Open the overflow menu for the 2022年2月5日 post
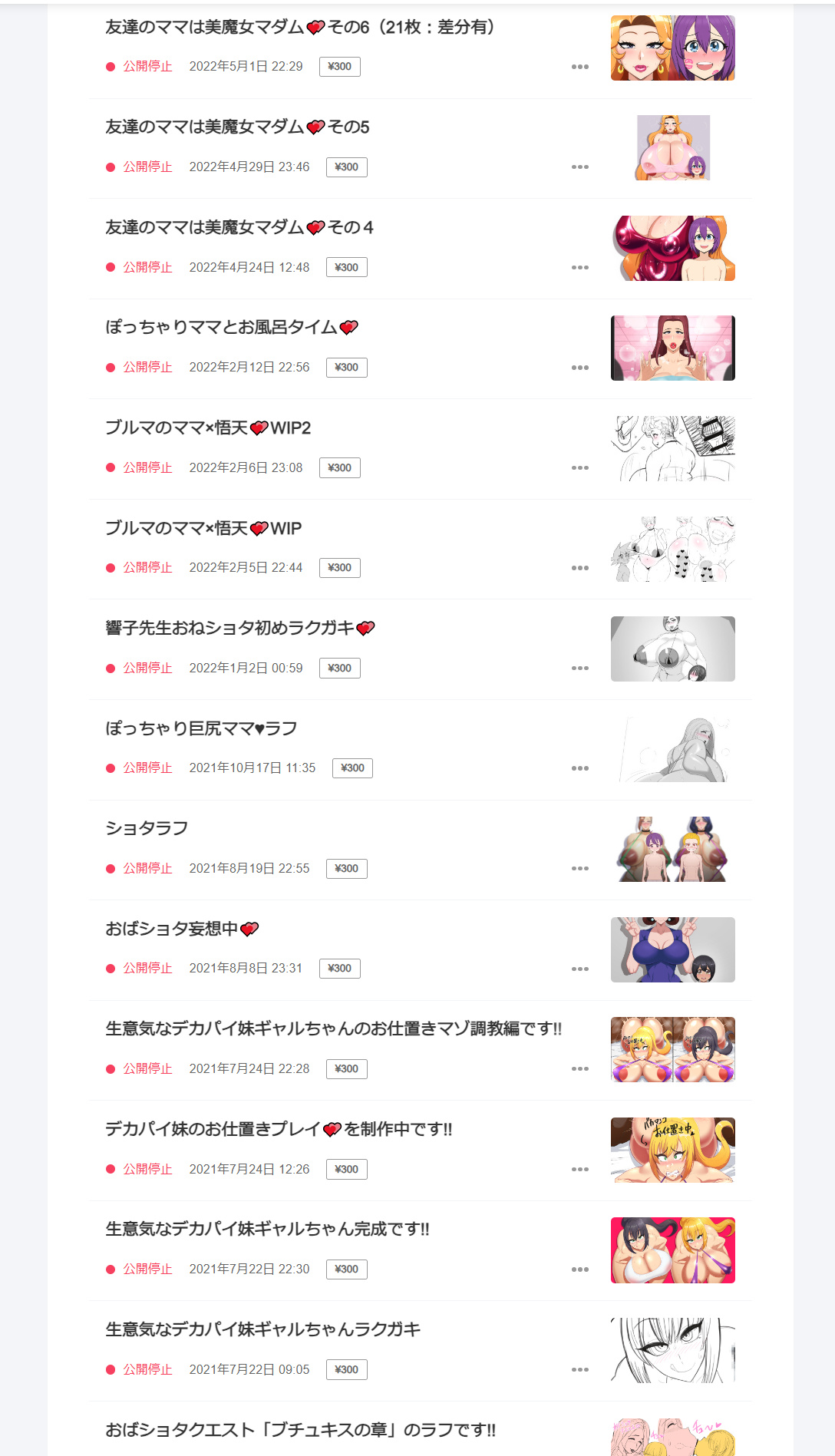The width and height of the screenshot is (835, 1456). [x=579, y=568]
